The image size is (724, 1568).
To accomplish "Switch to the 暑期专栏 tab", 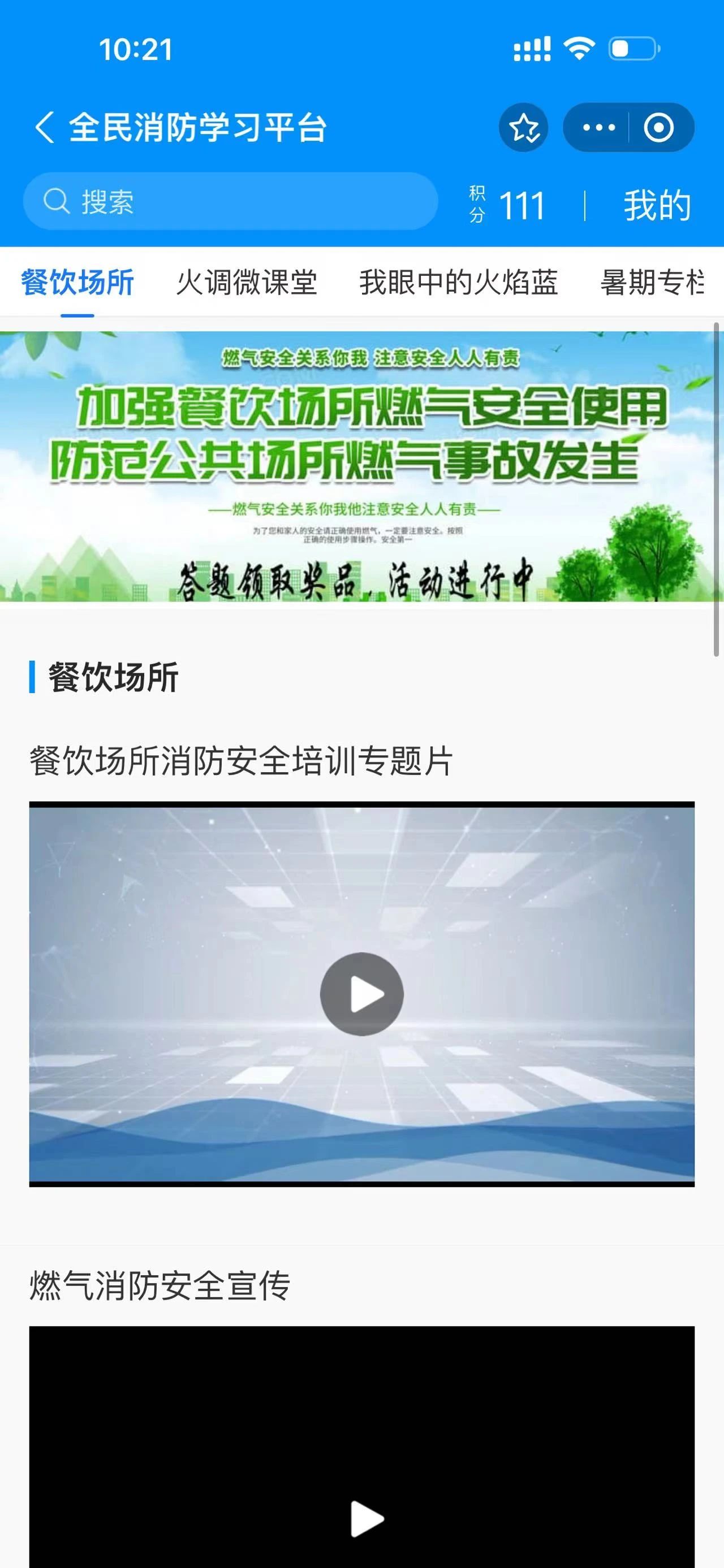I will 653,283.
